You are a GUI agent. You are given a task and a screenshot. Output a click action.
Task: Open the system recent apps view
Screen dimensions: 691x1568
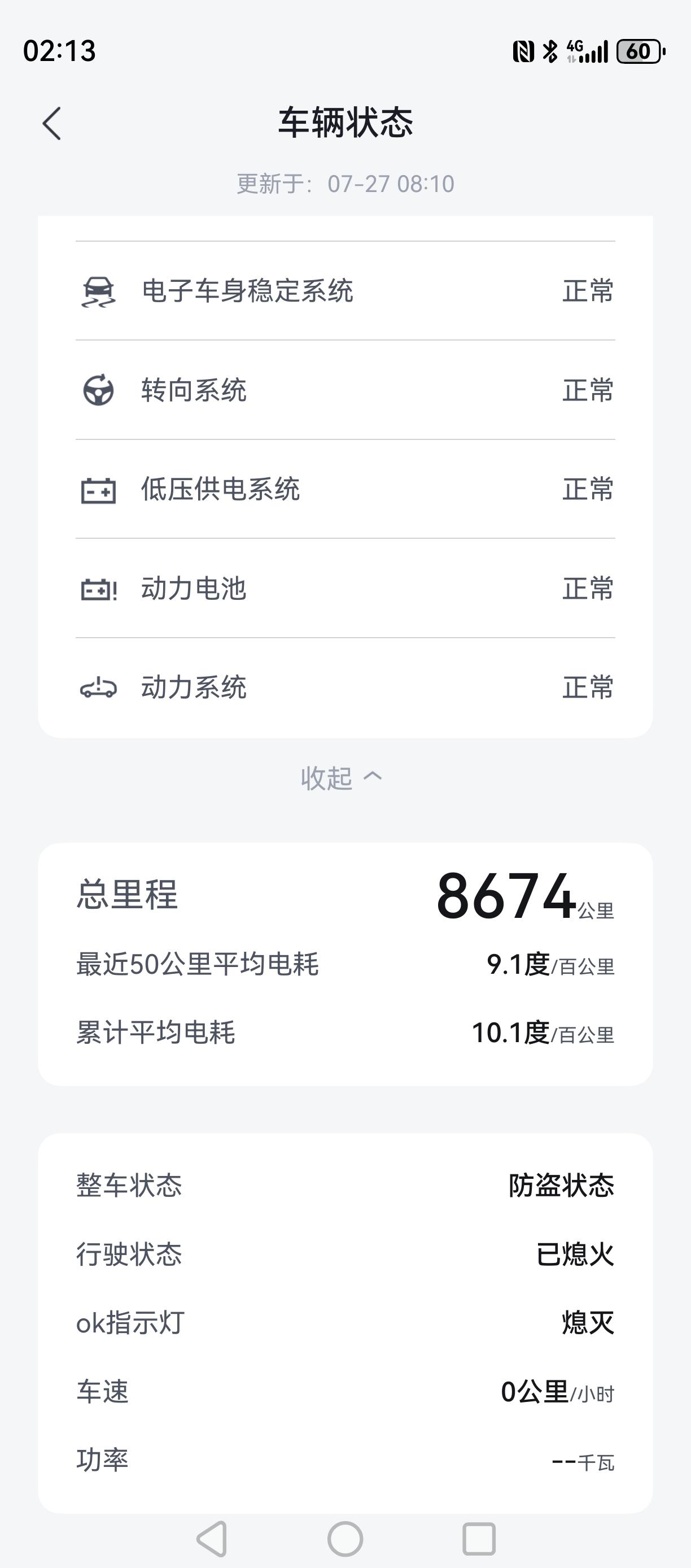479,1538
